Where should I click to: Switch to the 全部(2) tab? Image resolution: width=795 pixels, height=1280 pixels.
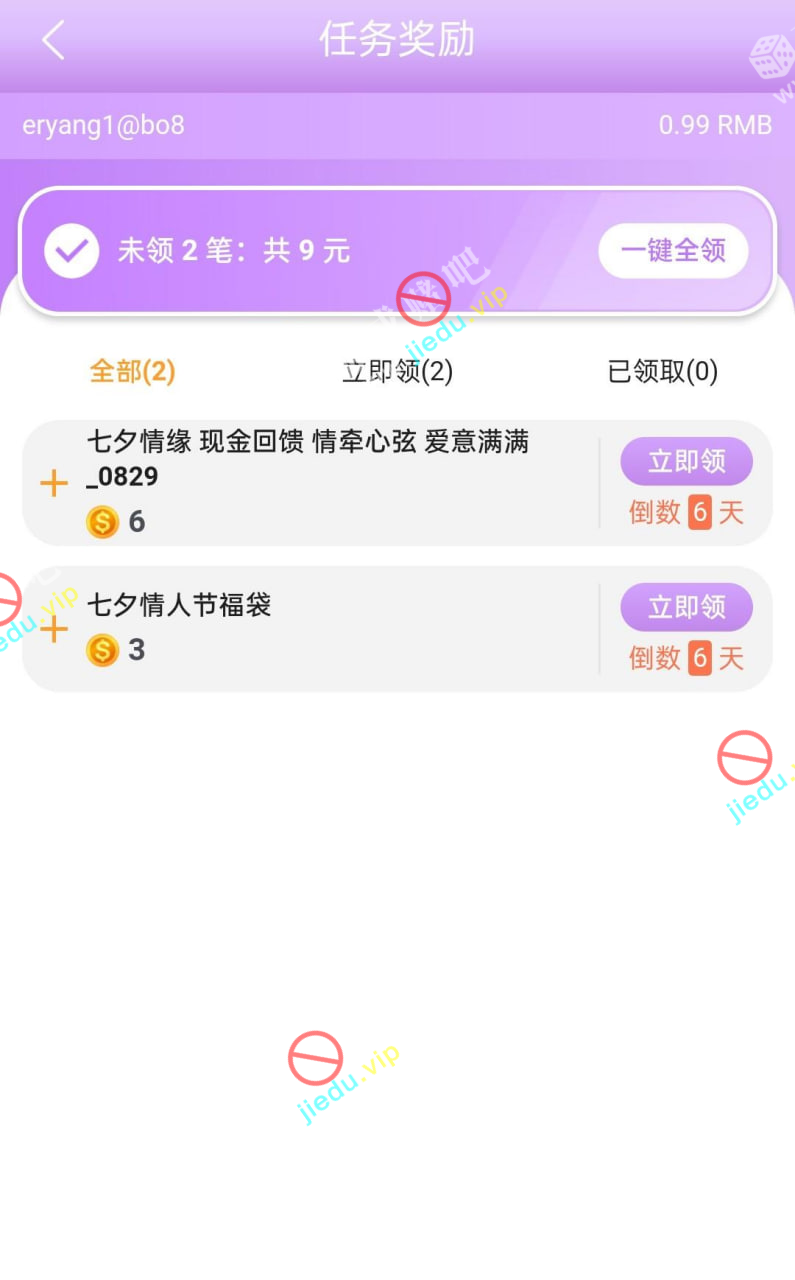132,372
